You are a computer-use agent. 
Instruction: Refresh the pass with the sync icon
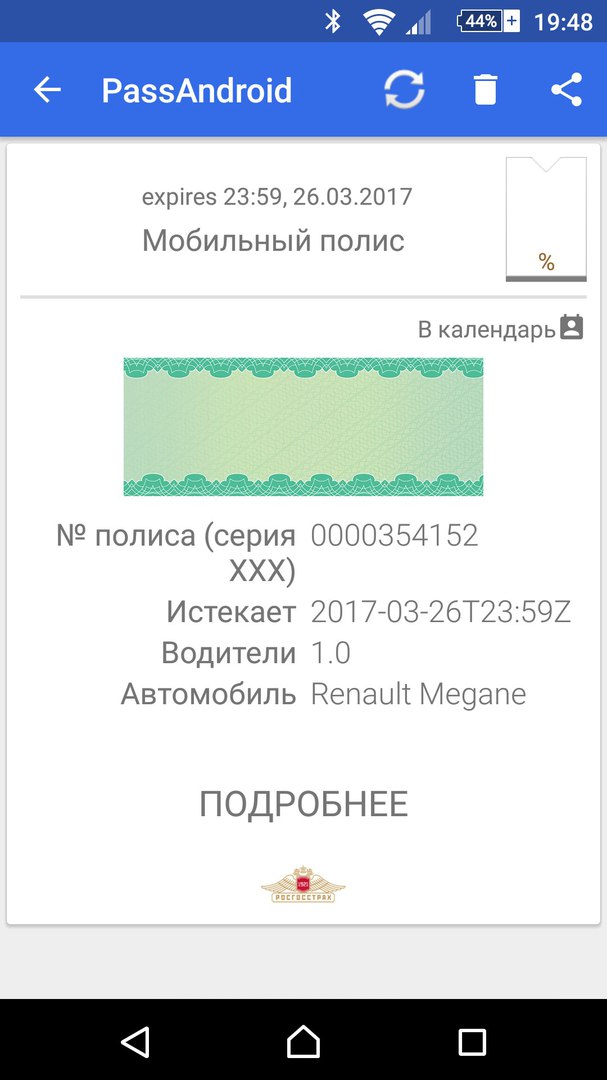(404, 90)
